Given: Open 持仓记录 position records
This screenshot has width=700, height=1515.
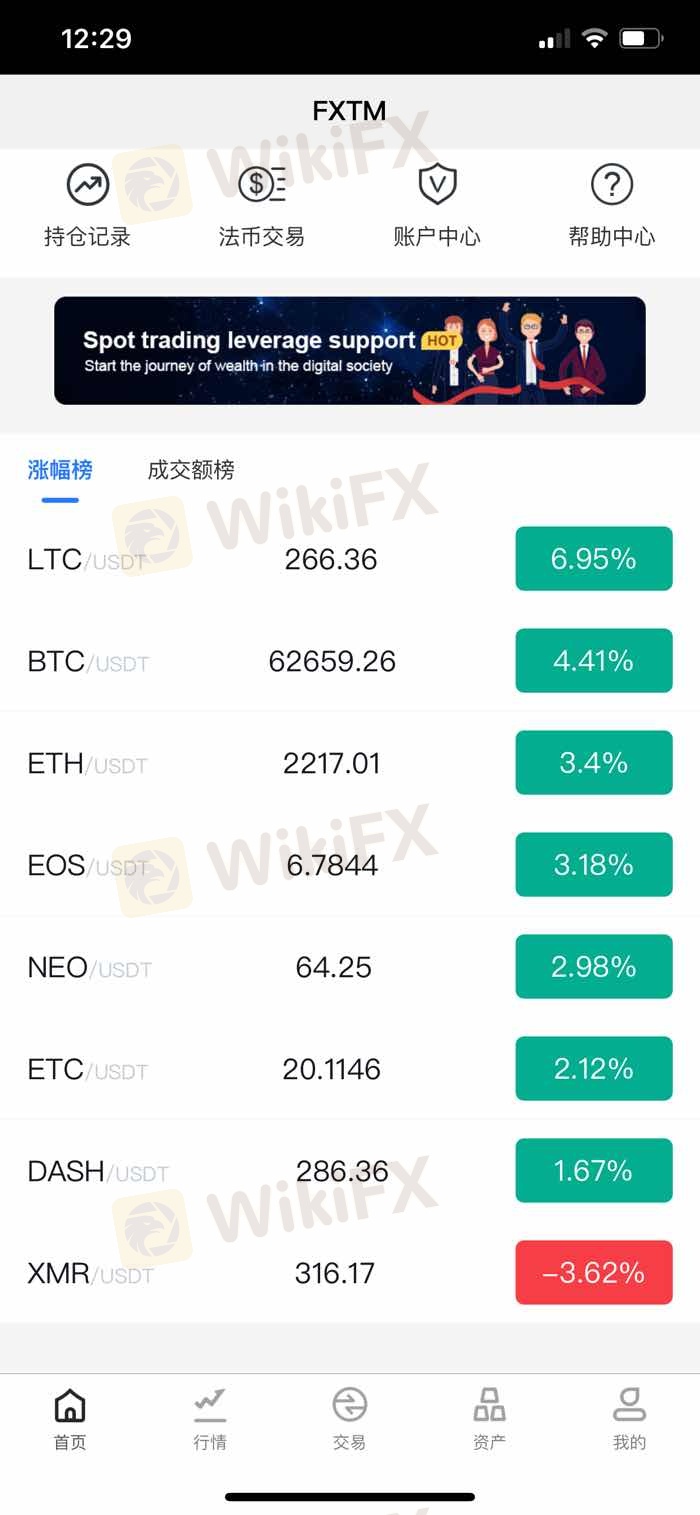Looking at the screenshot, I should (x=87, y=207).
